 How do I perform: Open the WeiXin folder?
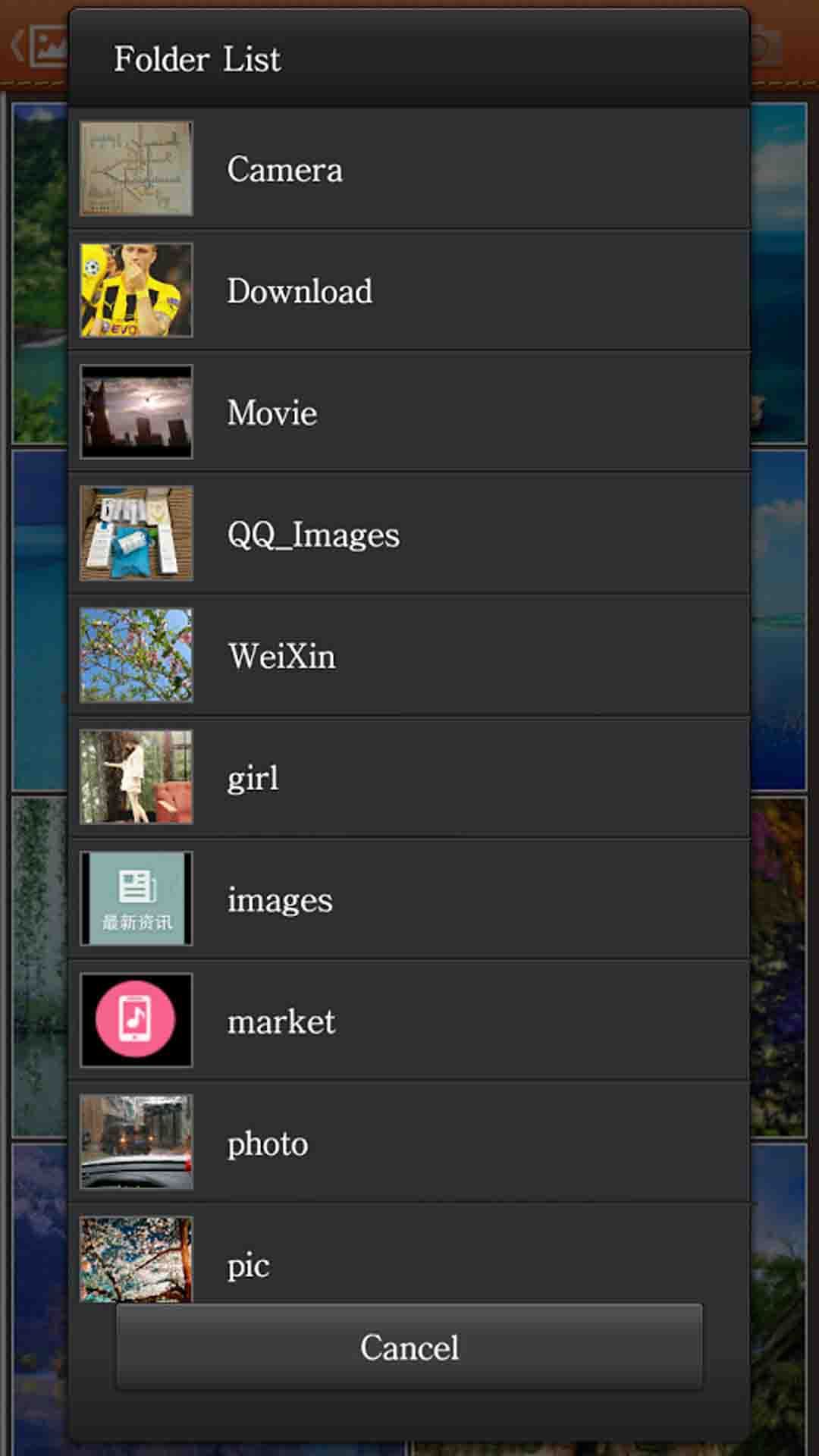[409, 656]
